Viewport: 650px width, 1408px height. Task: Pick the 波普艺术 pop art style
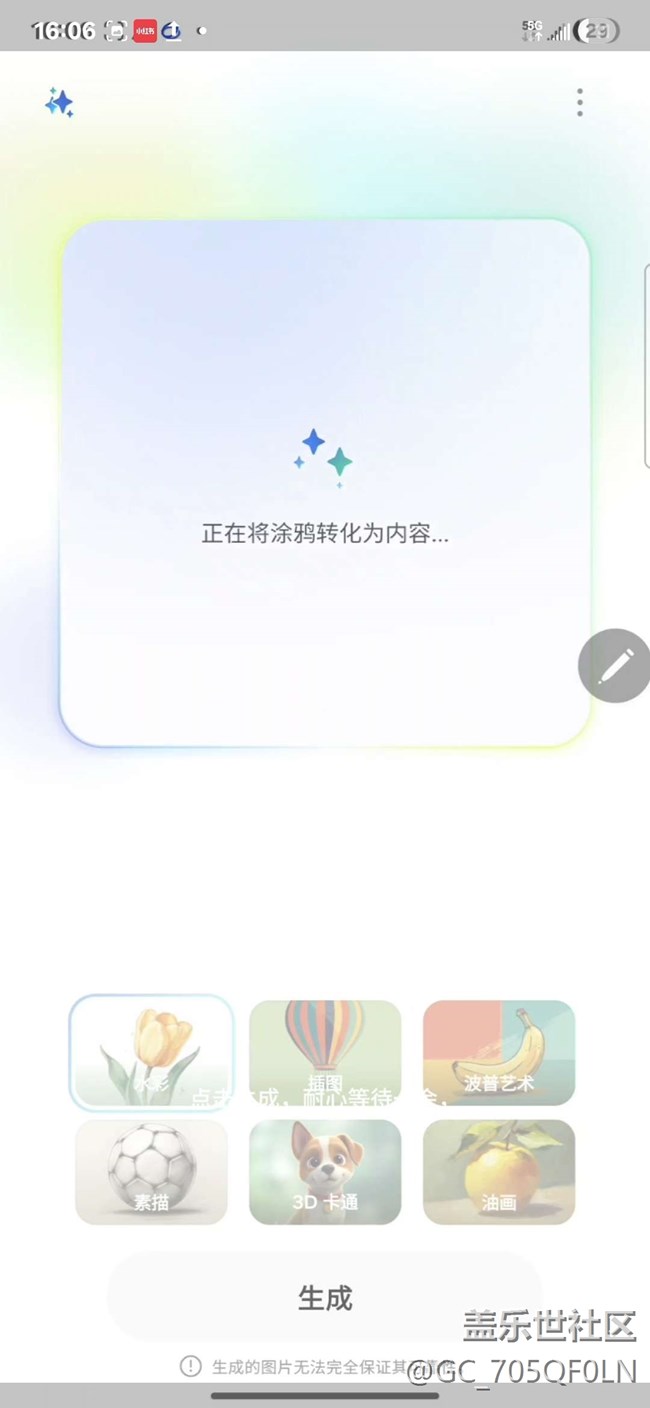pos(499,1053)
